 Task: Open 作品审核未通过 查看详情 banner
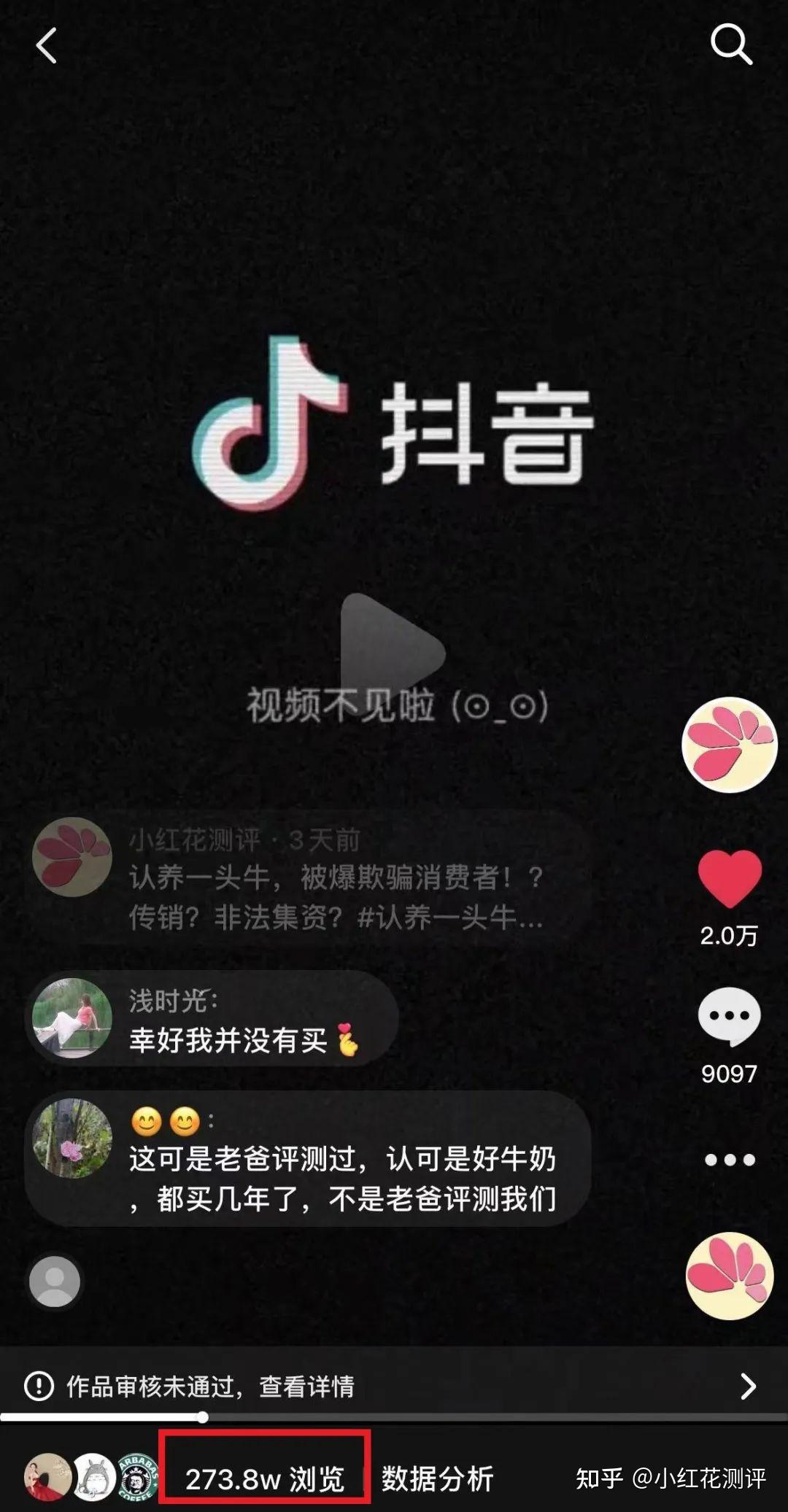pos(393,1386)
